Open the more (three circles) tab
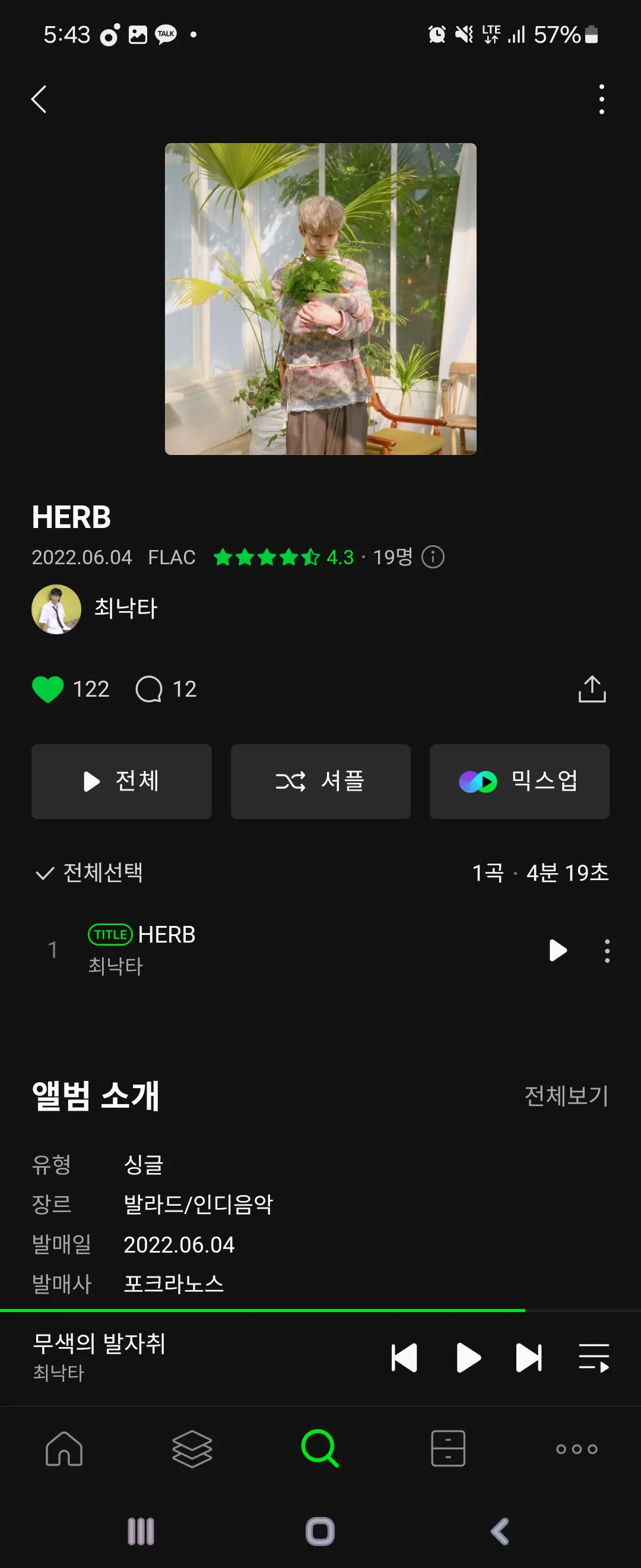 click(576, 1449)
